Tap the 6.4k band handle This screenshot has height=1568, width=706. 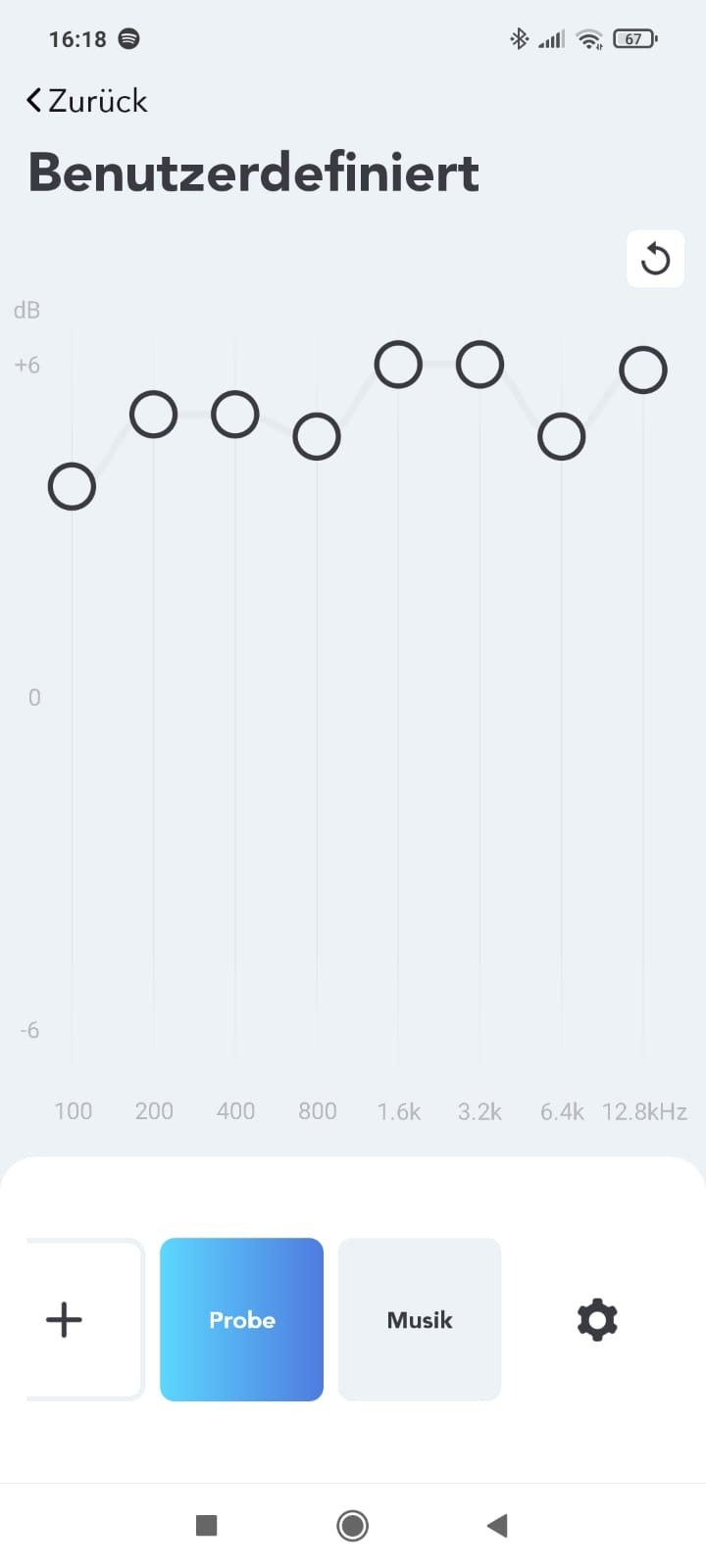point(562,437)
